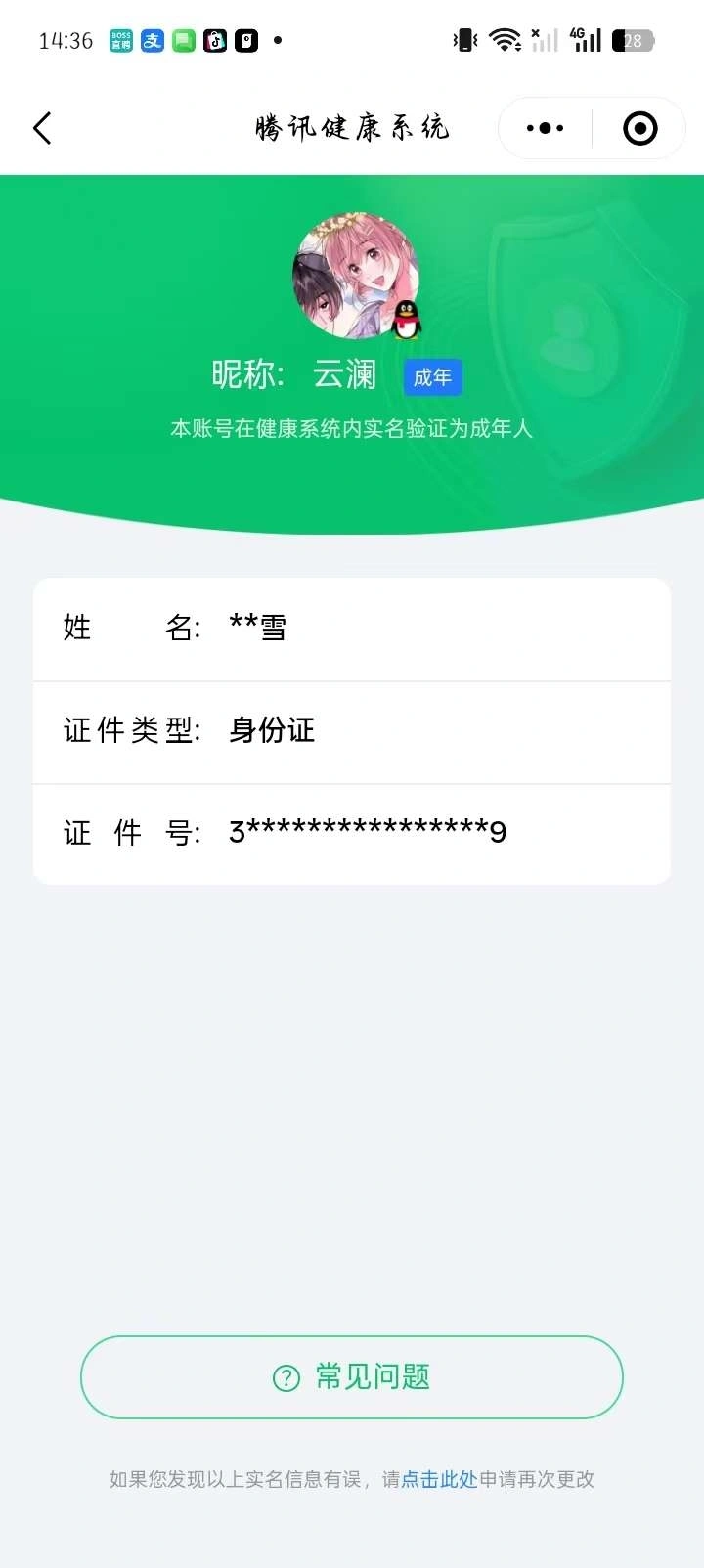Open the 常见问题 FAQ button
The image size is (704, 1568).
[x=351, y=1376]
